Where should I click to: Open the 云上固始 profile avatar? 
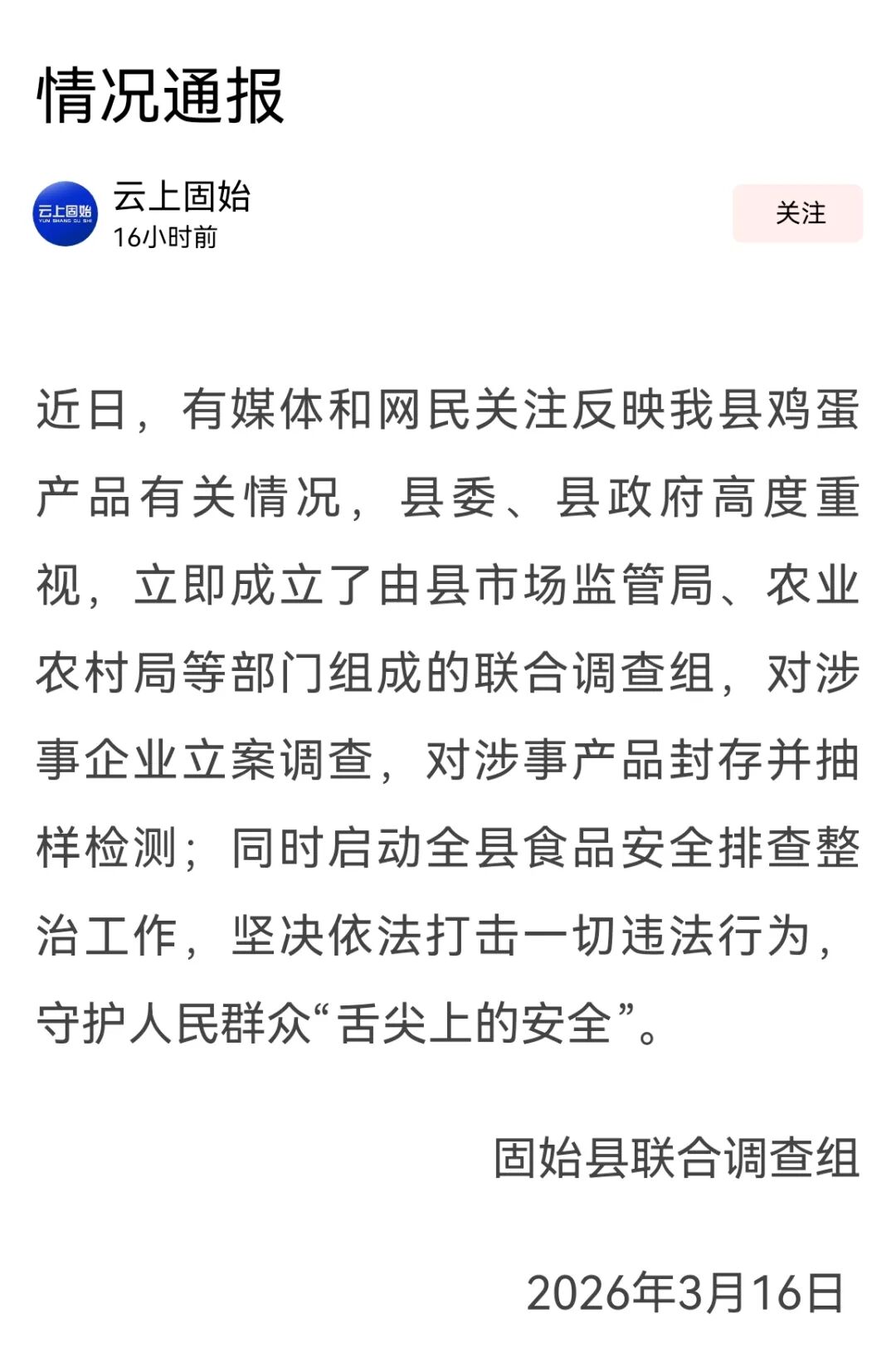coord(66,214)
